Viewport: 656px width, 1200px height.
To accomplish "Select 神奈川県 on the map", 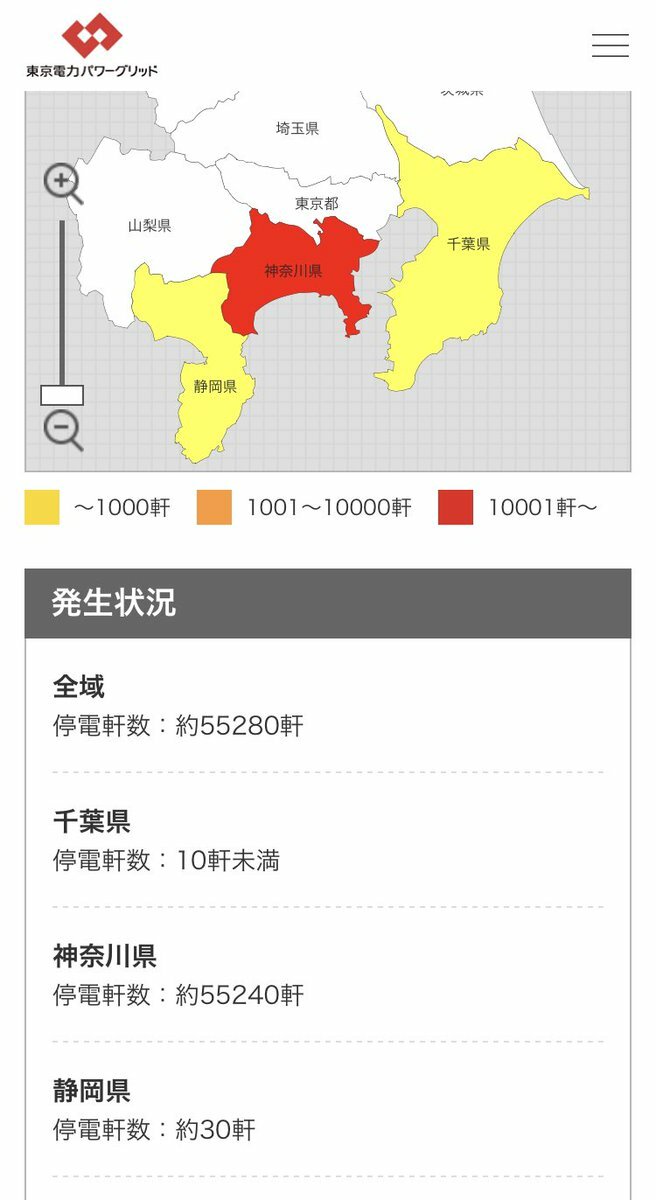I will (x=292, y=271).
